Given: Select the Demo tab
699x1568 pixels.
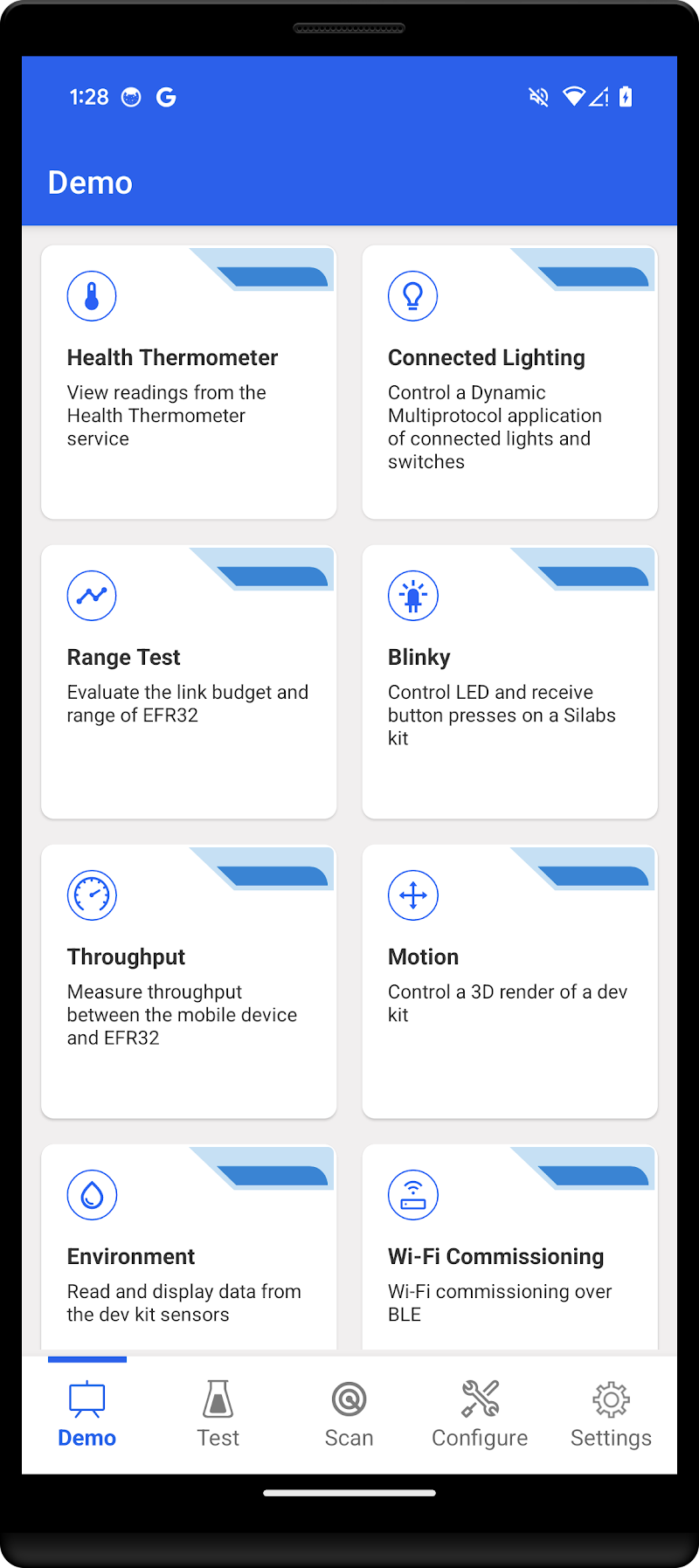Looking at the screenshot, I should point(87,1415).
